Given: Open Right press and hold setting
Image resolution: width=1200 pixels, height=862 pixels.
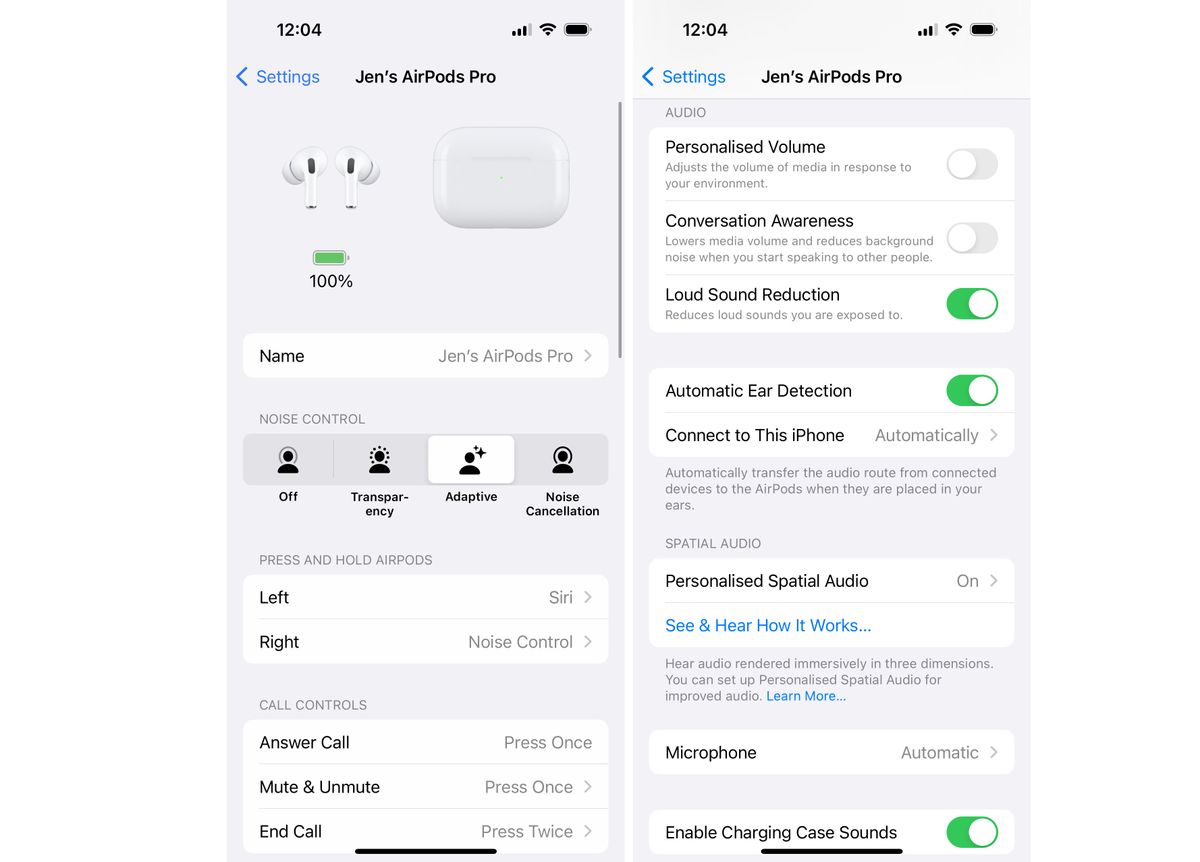Looking at the screenshot, I should click(425, 642).
